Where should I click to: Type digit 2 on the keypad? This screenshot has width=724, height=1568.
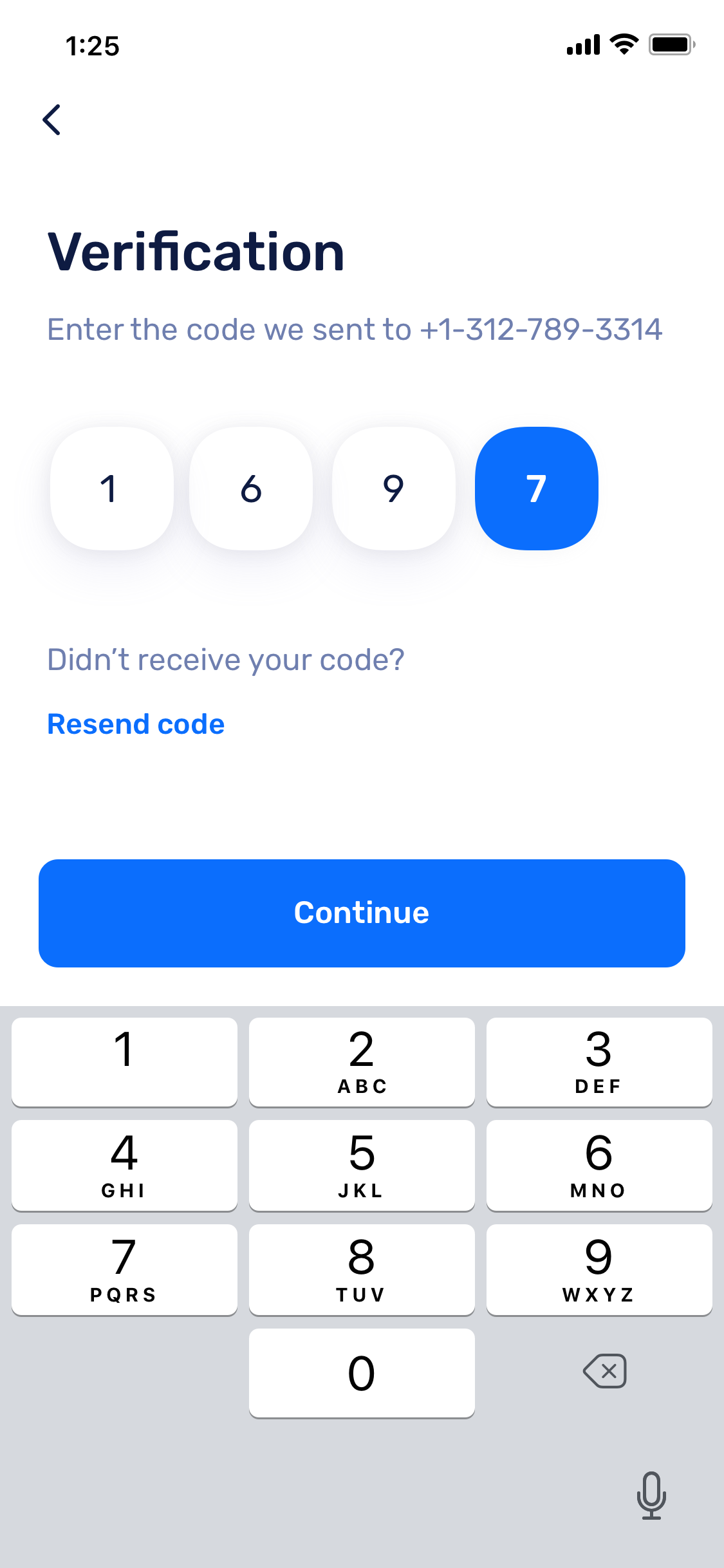362,1061
